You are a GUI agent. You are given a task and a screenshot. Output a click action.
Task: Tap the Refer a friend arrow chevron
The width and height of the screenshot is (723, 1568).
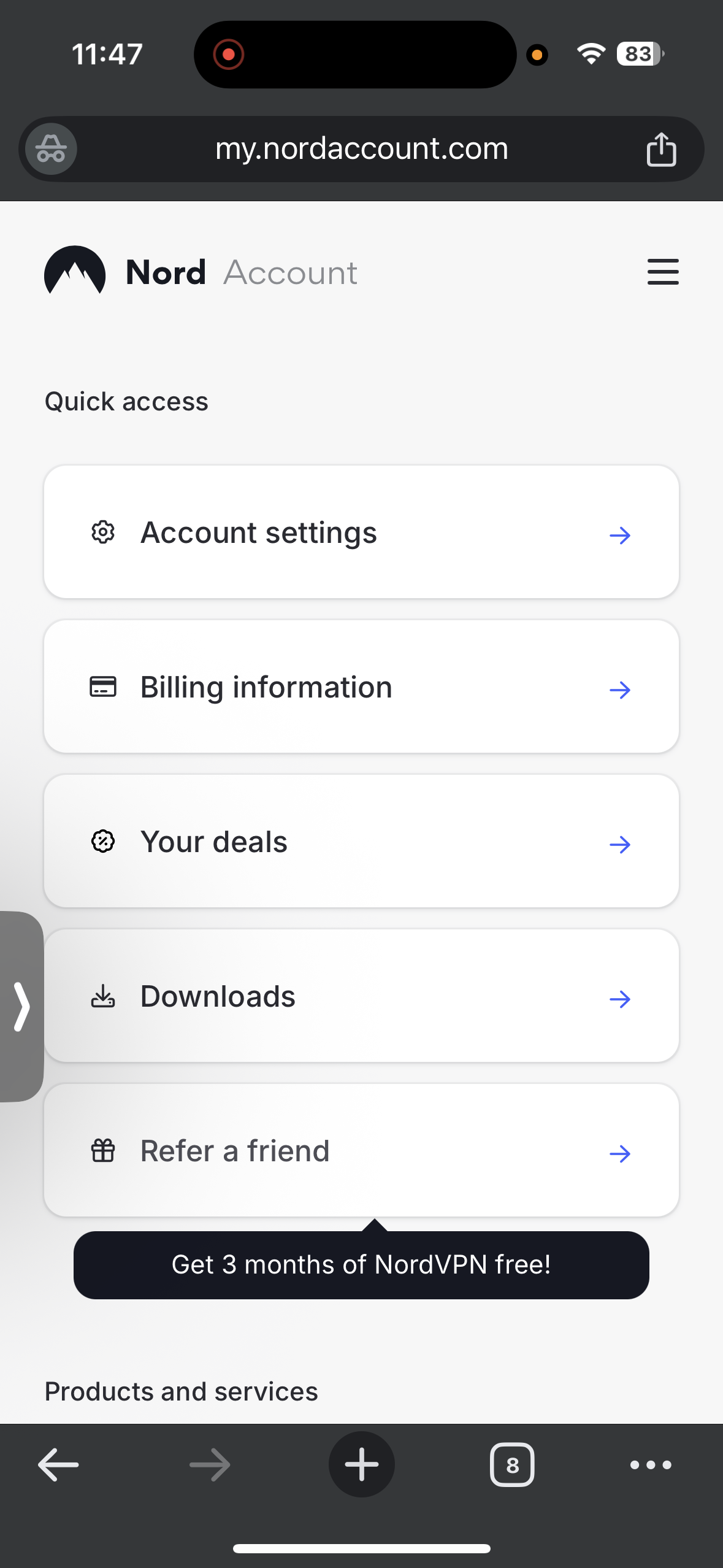[621, 1154]
